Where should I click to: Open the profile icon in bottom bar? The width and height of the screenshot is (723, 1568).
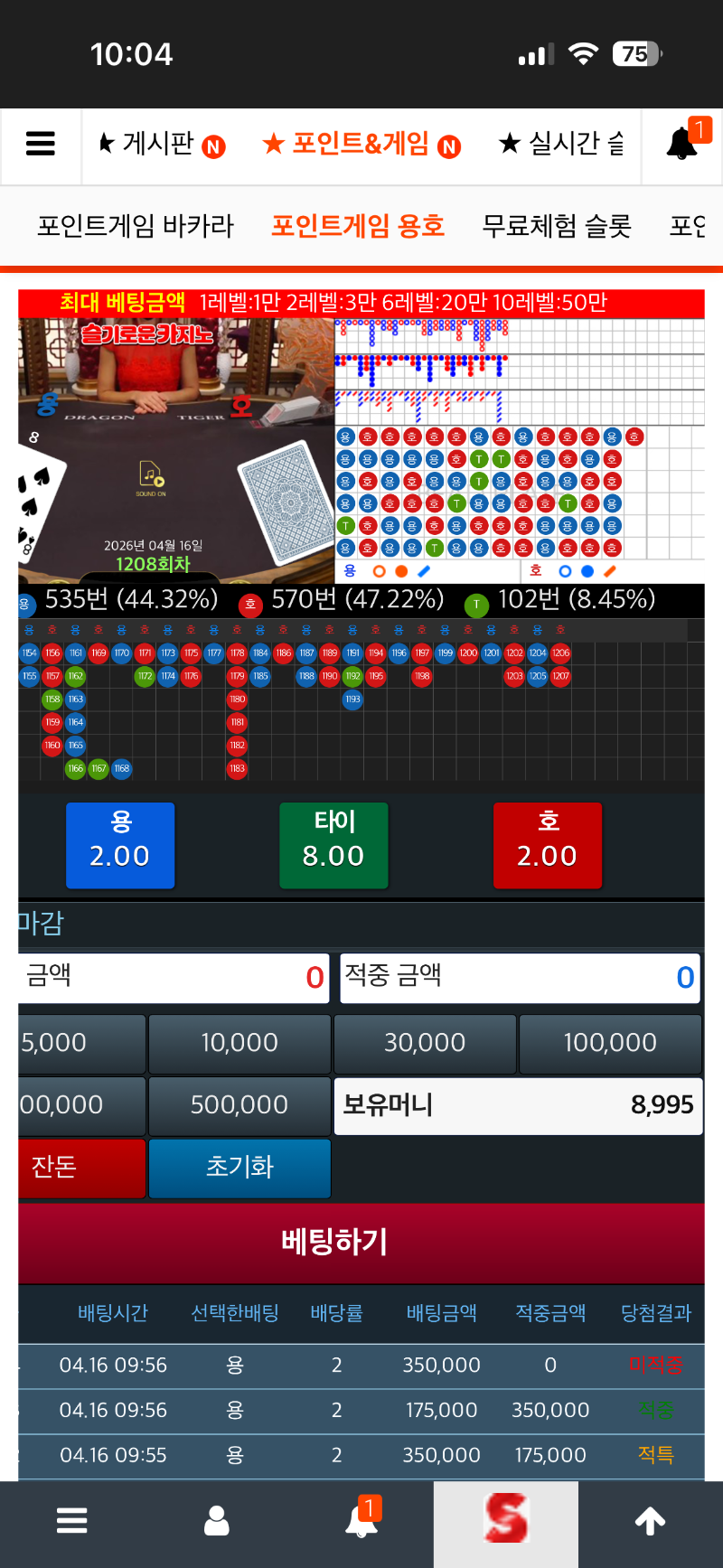217,1521
